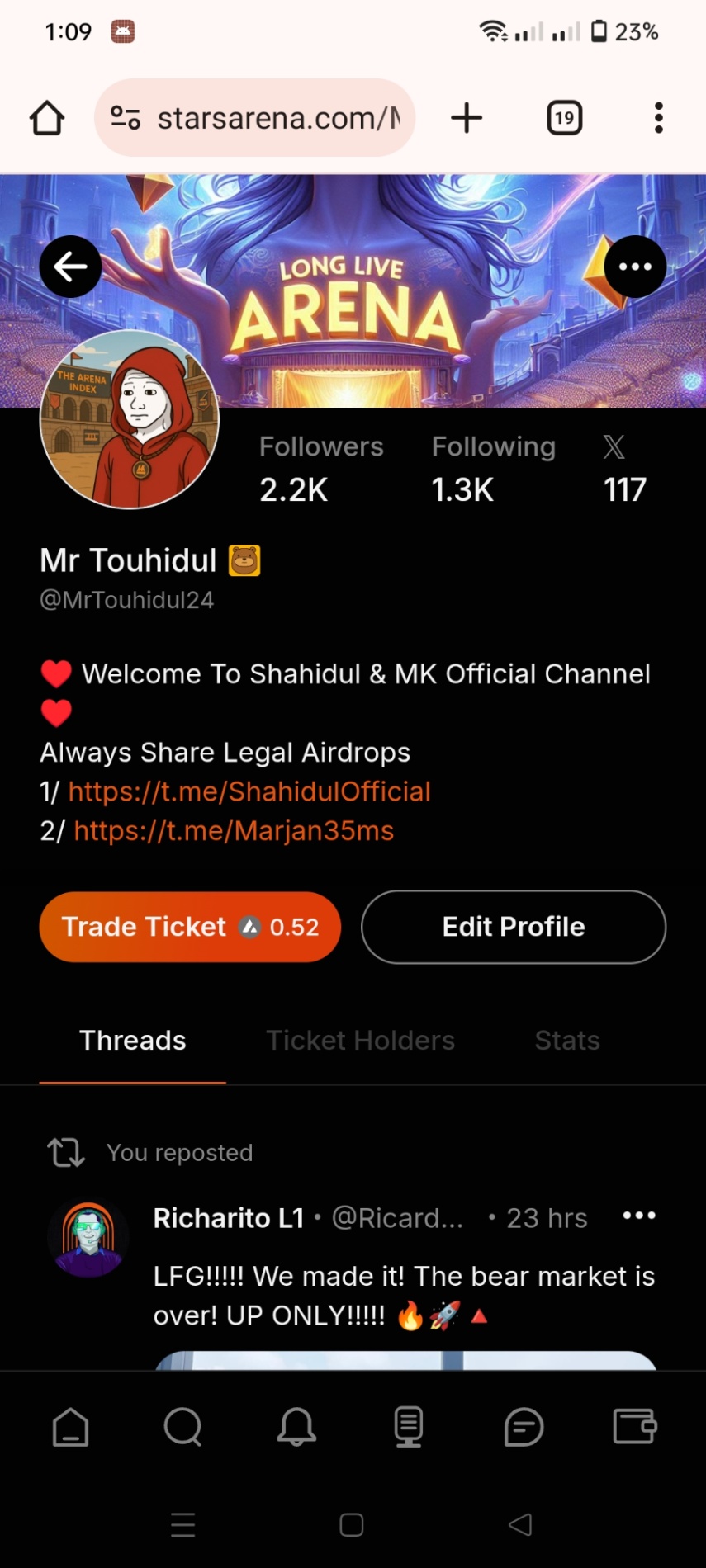This screenshot has height=1568, width=706.
Task: Open Edit Profile
Action: click(x=514, y=927)
